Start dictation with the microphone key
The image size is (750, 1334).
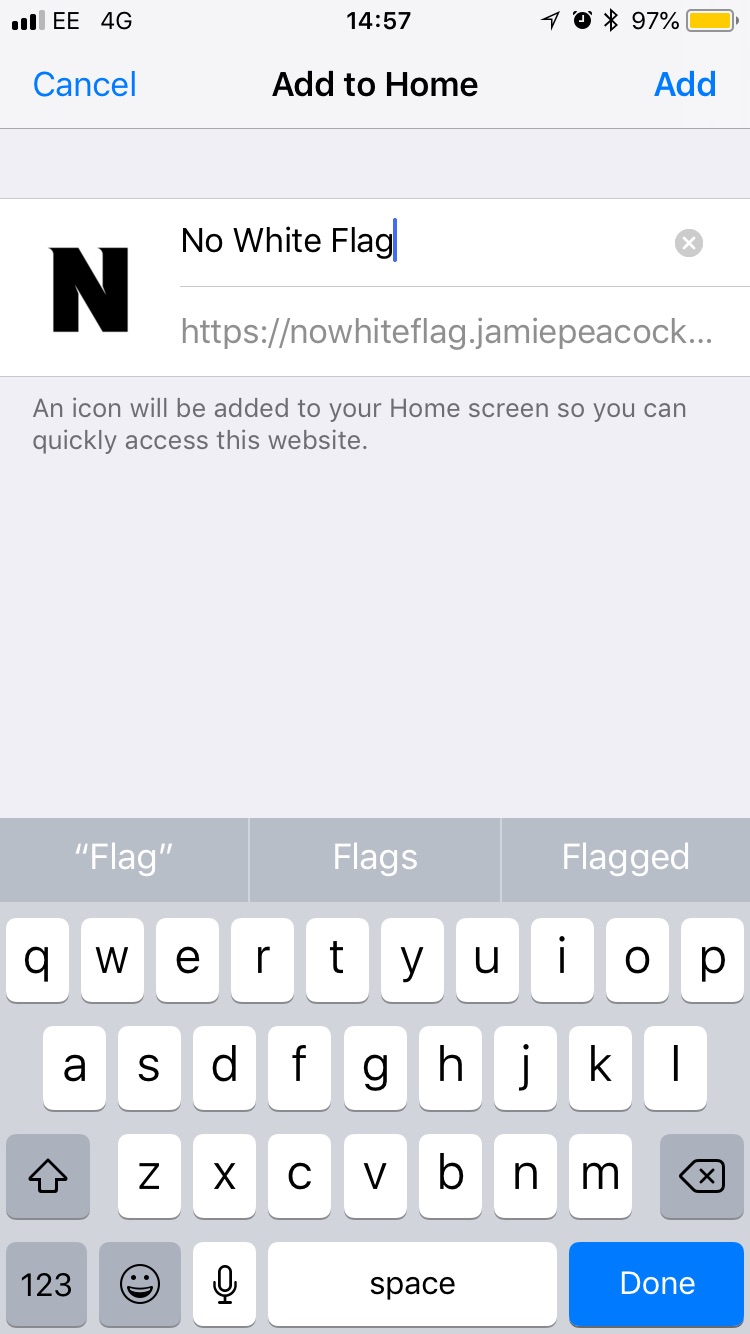pyautogui.click(x=225, y=1284)
